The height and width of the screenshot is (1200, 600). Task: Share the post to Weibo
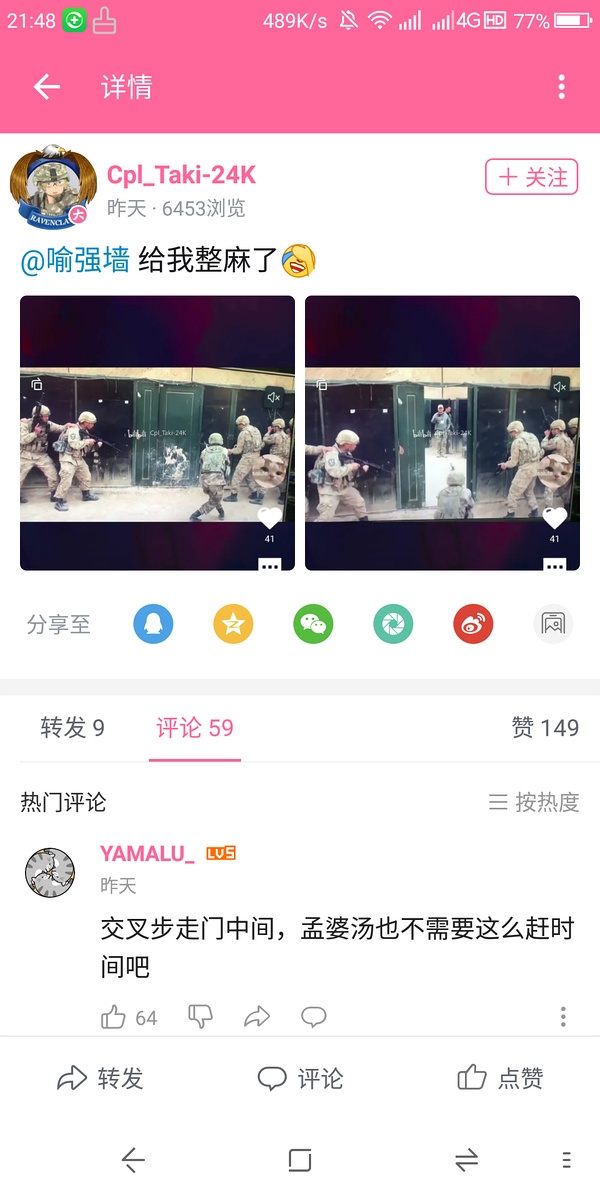(473, 624)
